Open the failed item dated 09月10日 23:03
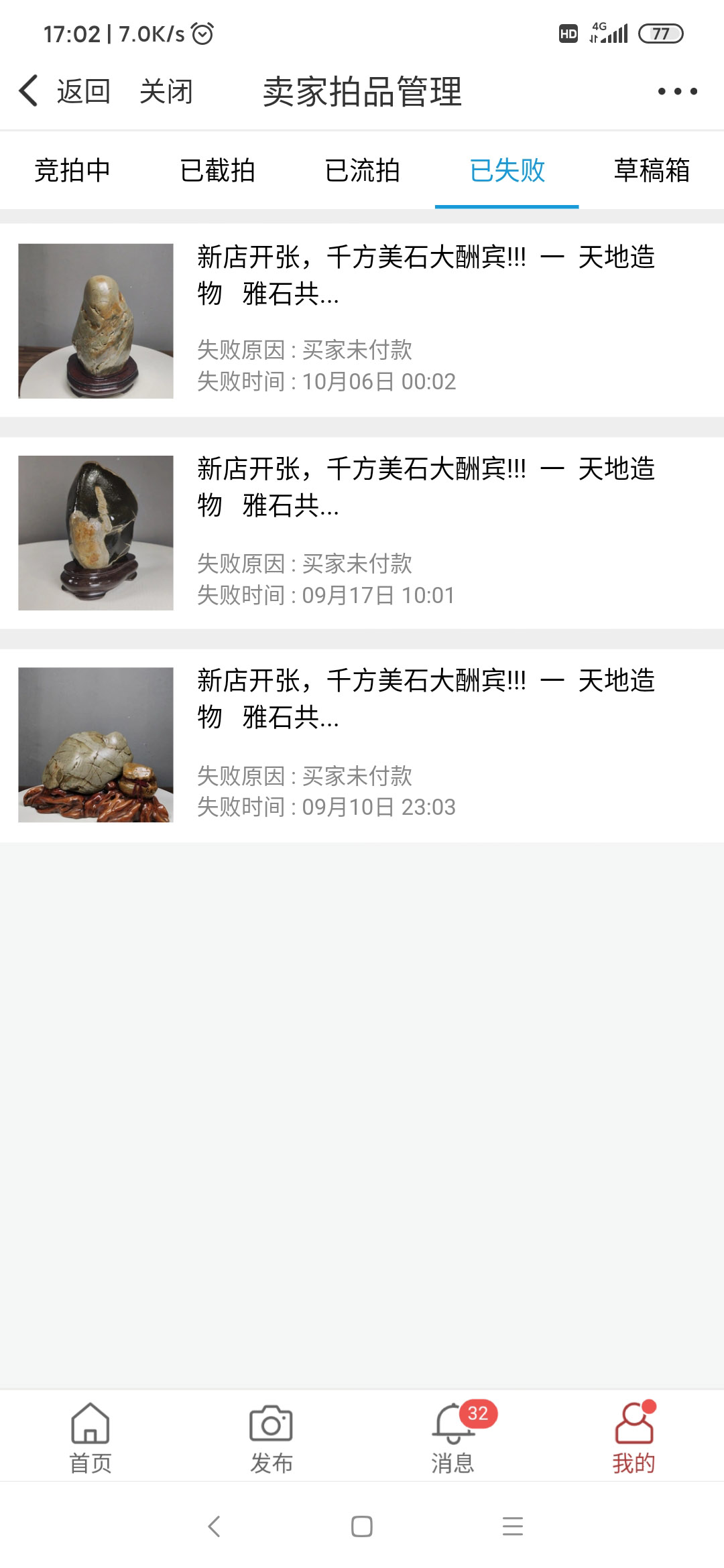 coord(362,744)
